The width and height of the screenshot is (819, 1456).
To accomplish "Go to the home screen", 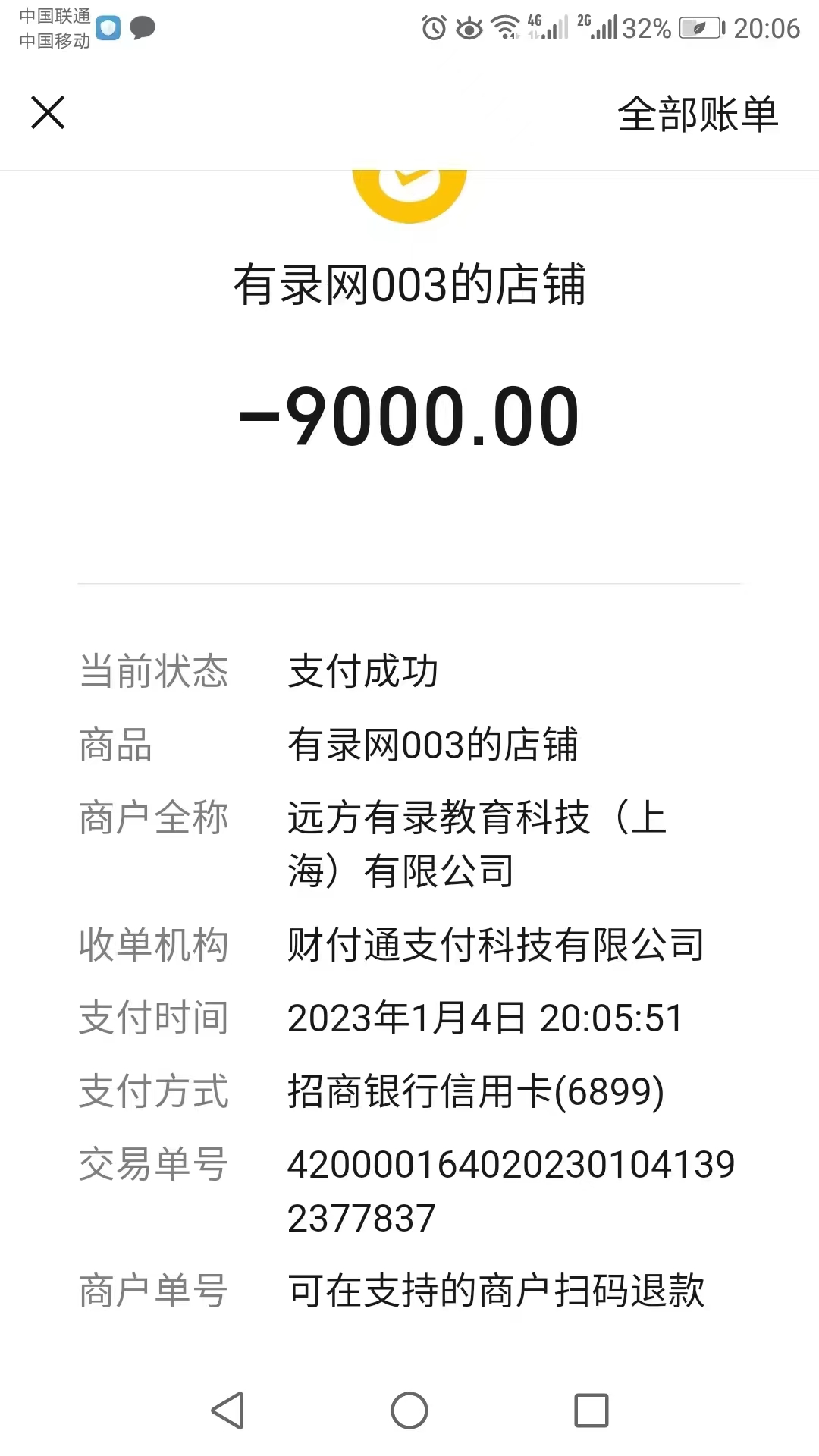I will 409,1410.
